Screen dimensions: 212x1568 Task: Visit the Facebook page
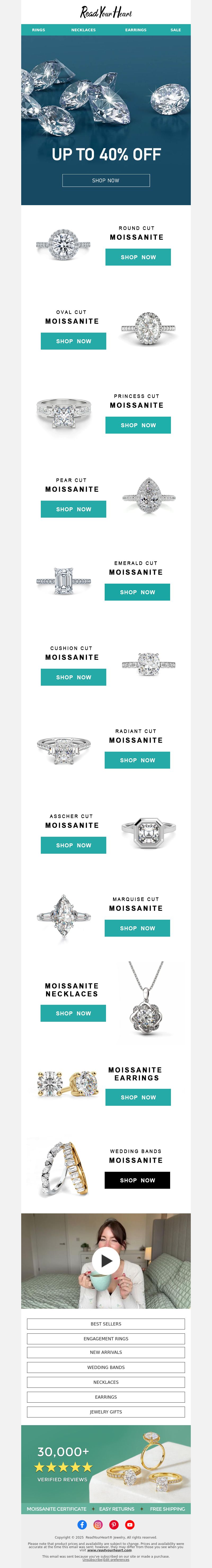82,1524
